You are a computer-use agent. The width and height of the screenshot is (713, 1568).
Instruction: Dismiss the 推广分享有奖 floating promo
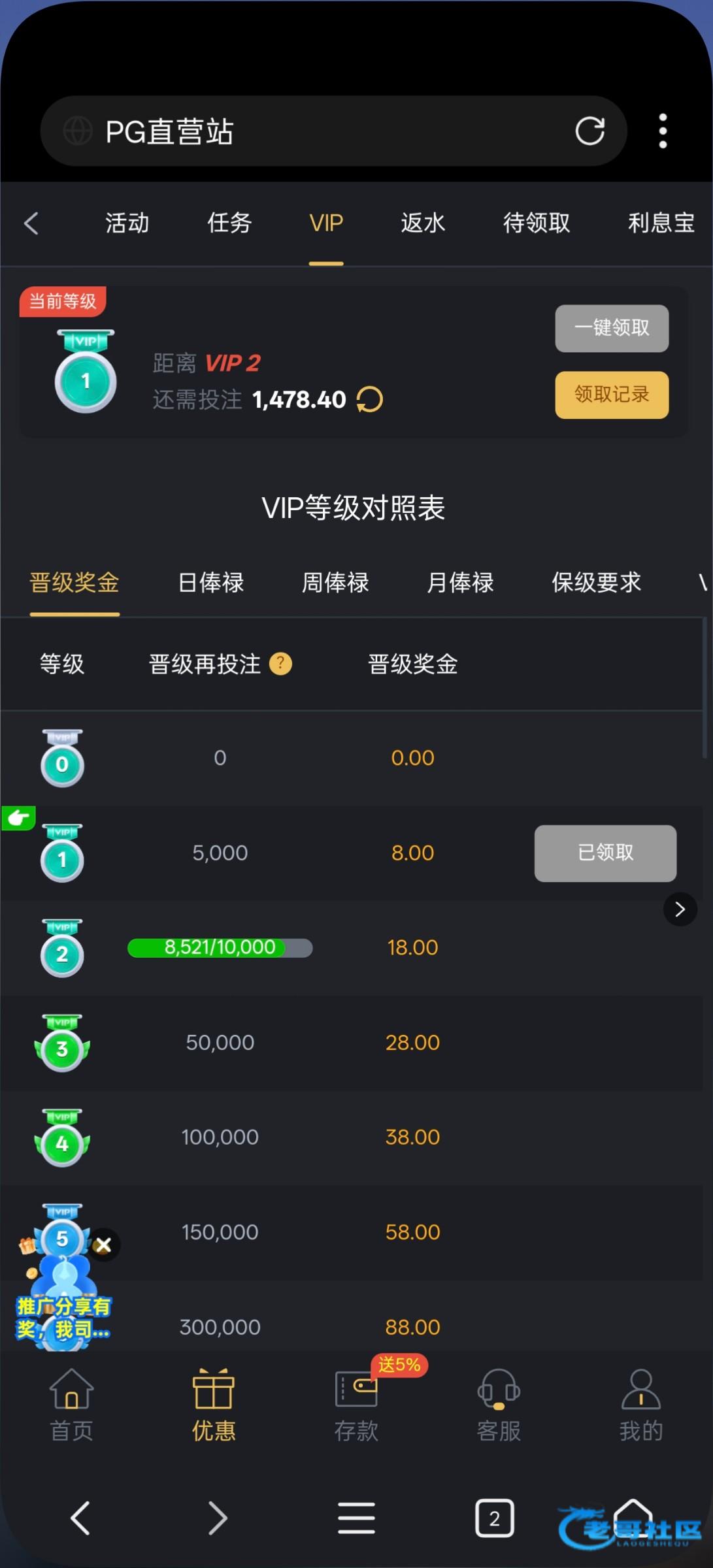point(103,1245)
